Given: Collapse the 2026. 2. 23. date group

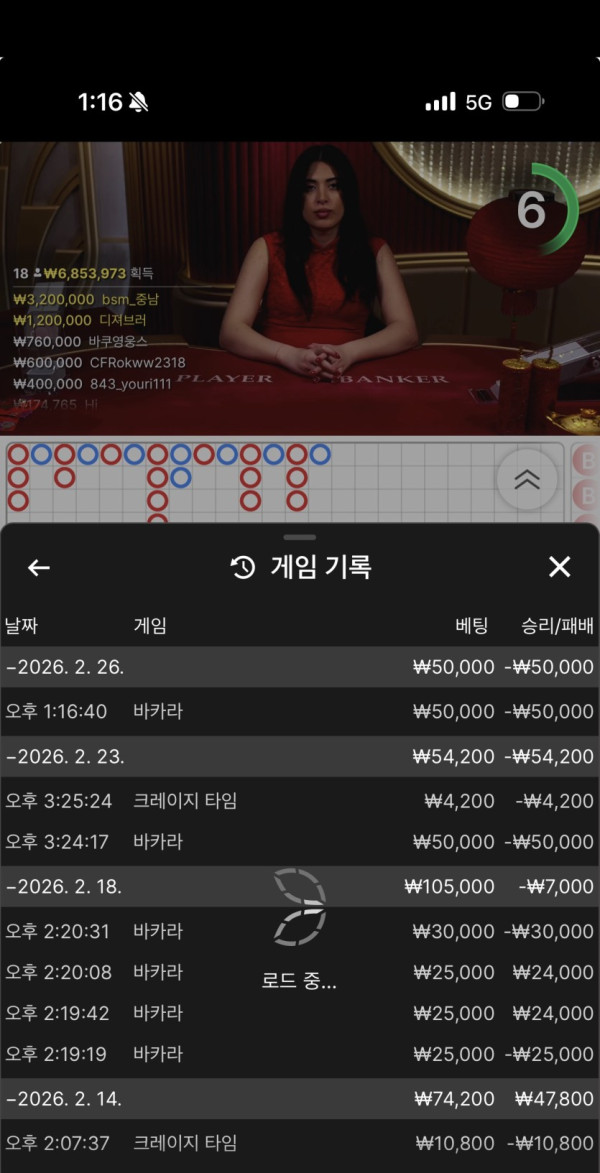Looking at the screenshot, I should click(65, 757).
